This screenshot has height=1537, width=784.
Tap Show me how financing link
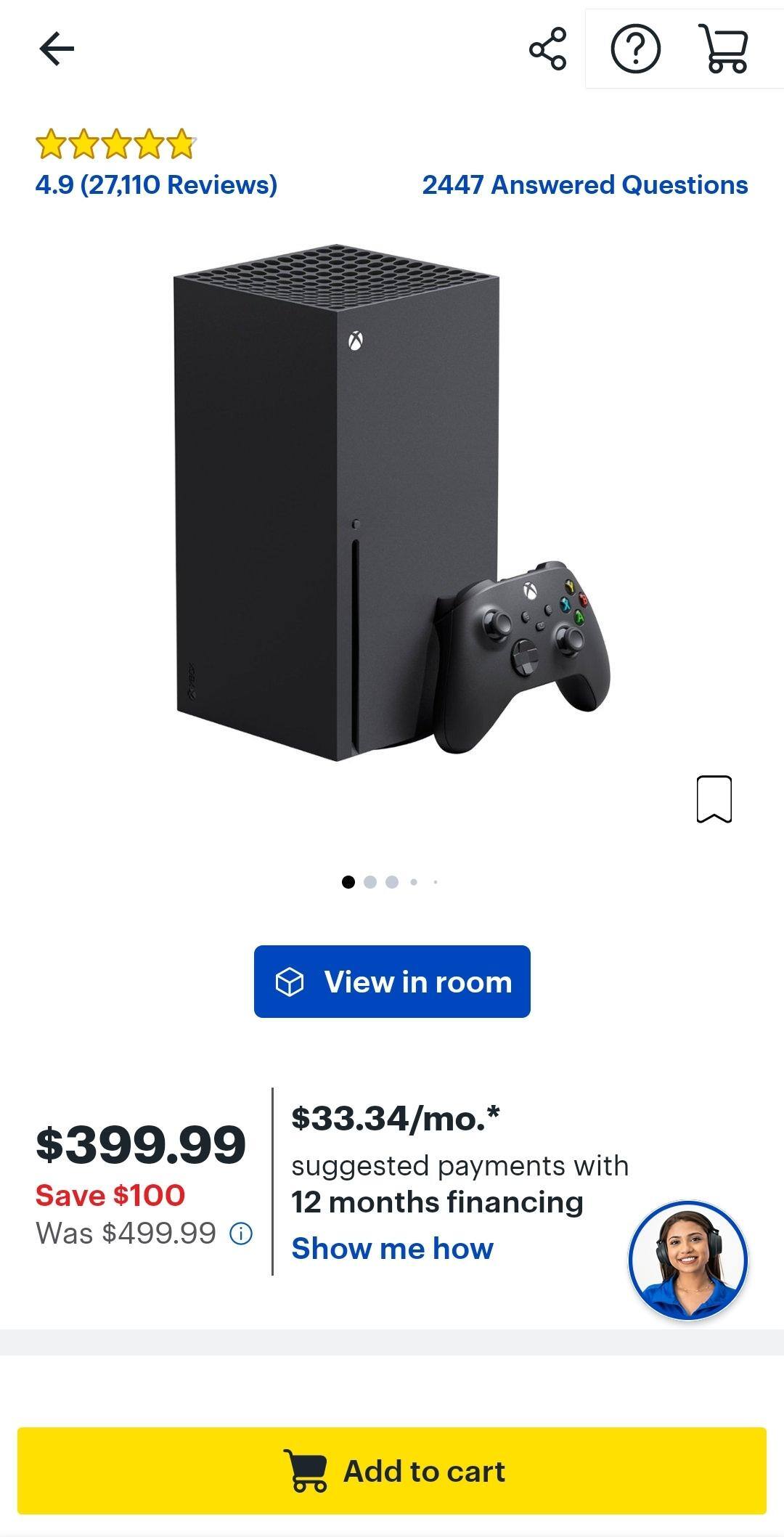(x=392, y=1249)
